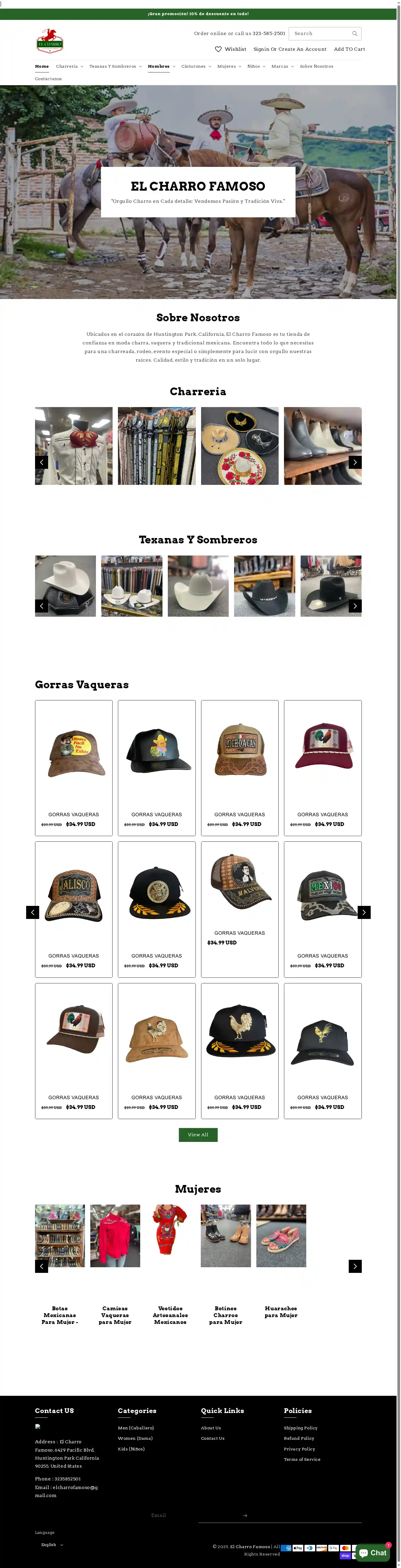Expand the Marcas menu
Viewport: 401px width, 1568px height.
[x=282, y=66]
